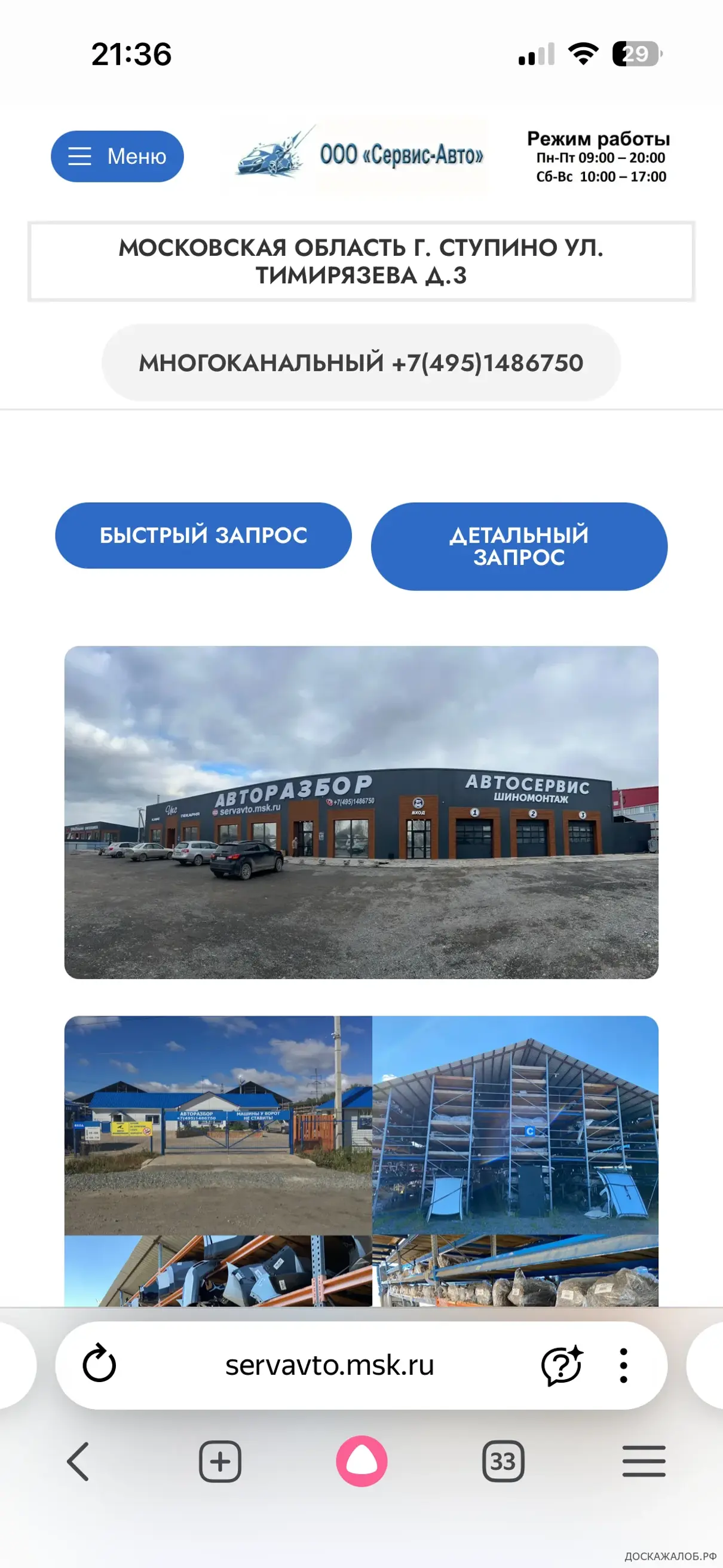Open the browser's main hamburger menu

tap(644, 1461)
